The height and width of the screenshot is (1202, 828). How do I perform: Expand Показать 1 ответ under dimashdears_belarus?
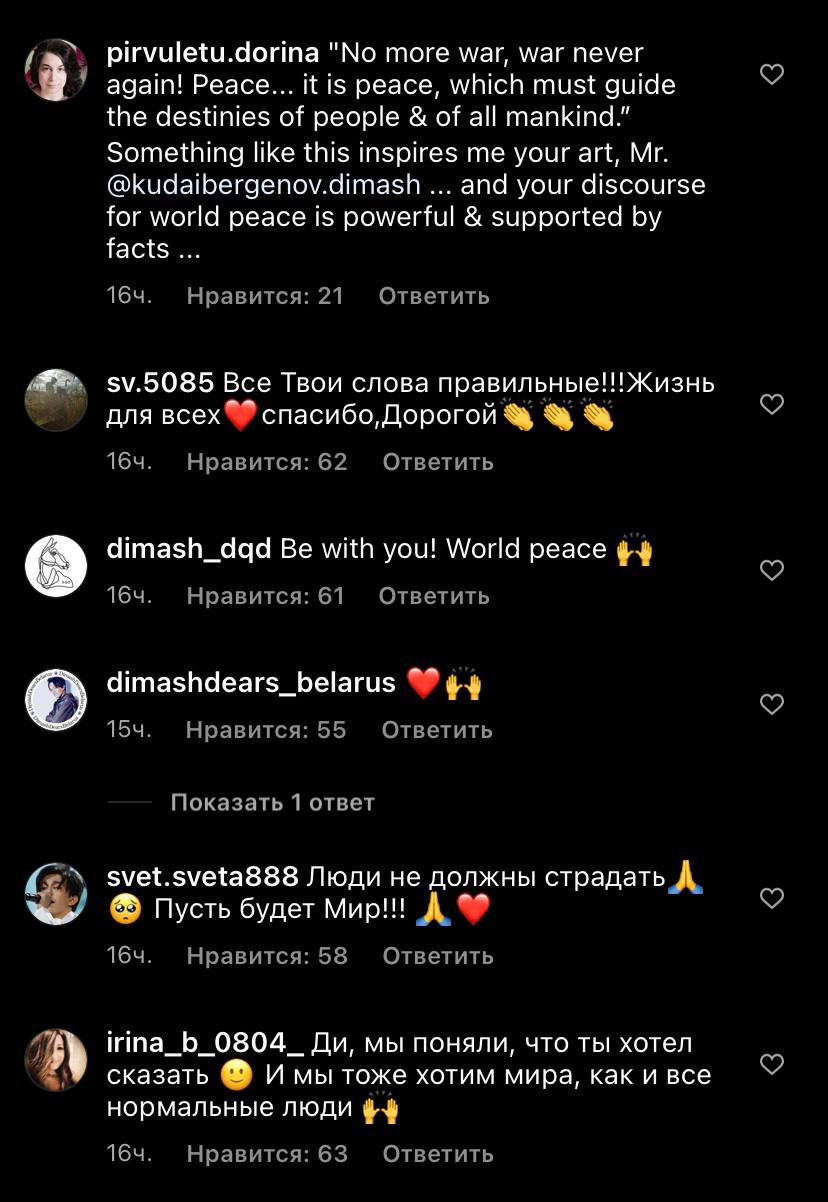(272, 802)
